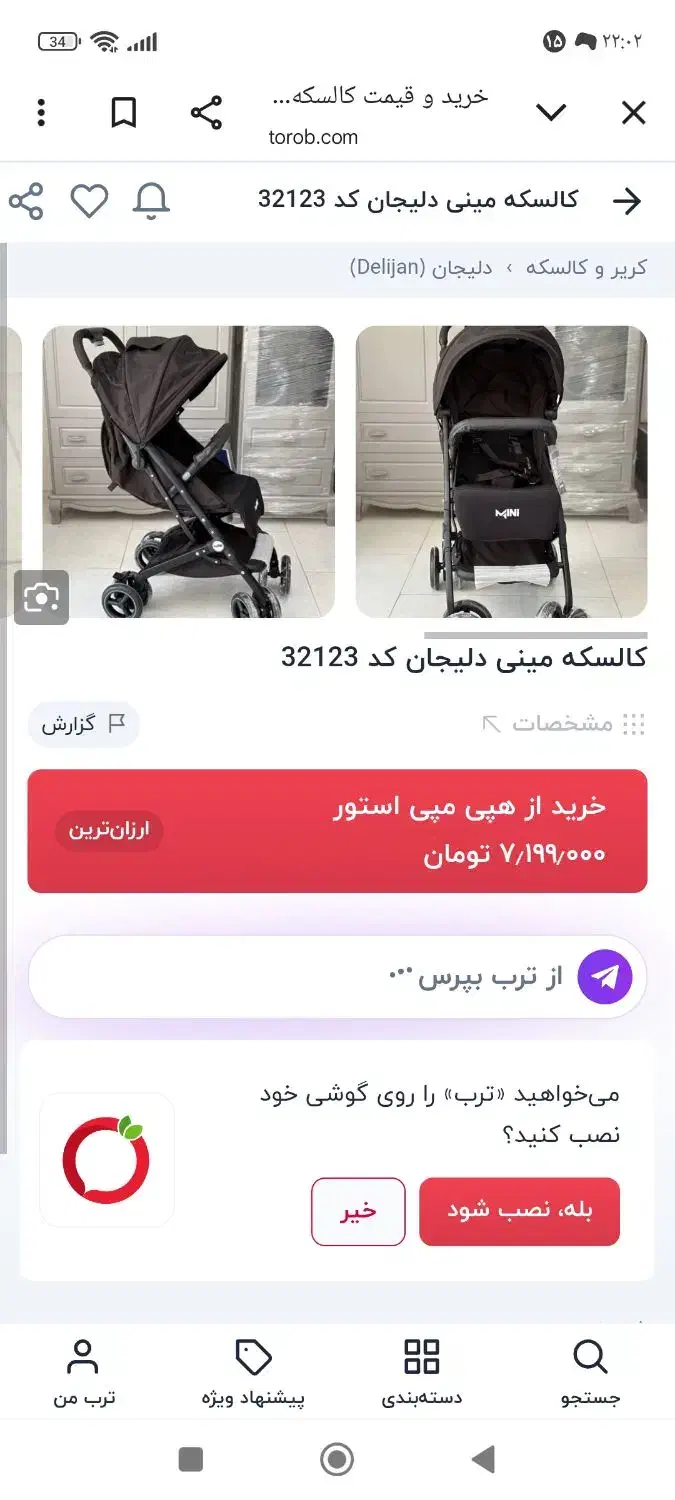This screenshot has width=675, height=1500.
Task: Switch to the دسته‌بندی tab
Action: [421, 1372]
